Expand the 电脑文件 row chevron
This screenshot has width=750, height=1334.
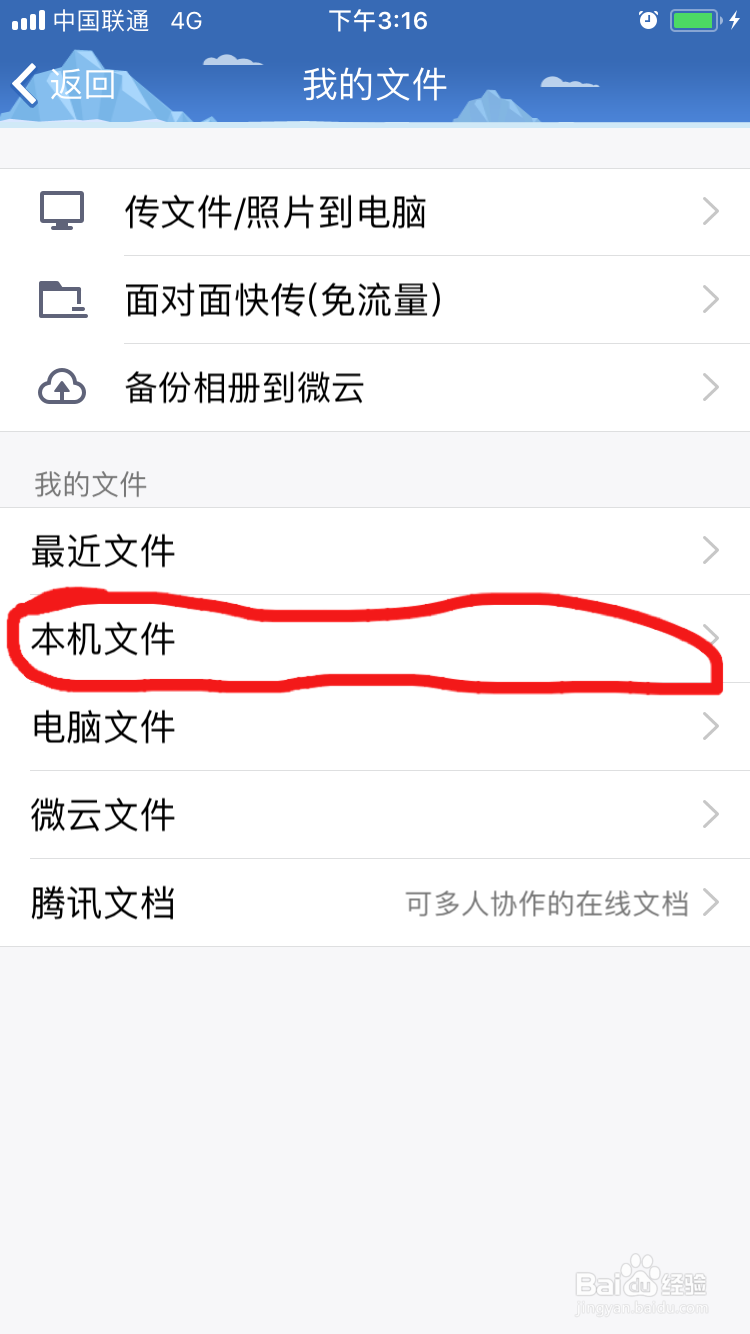(710, 726)
